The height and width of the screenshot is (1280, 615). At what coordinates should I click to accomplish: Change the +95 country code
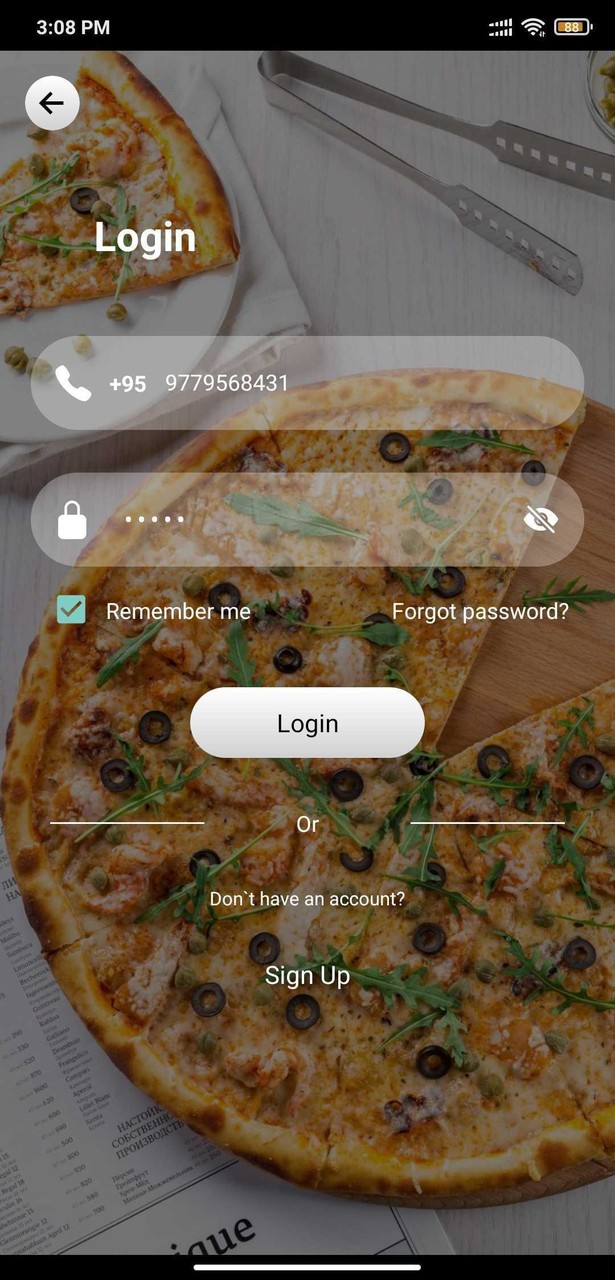click(x=127, y=384)
